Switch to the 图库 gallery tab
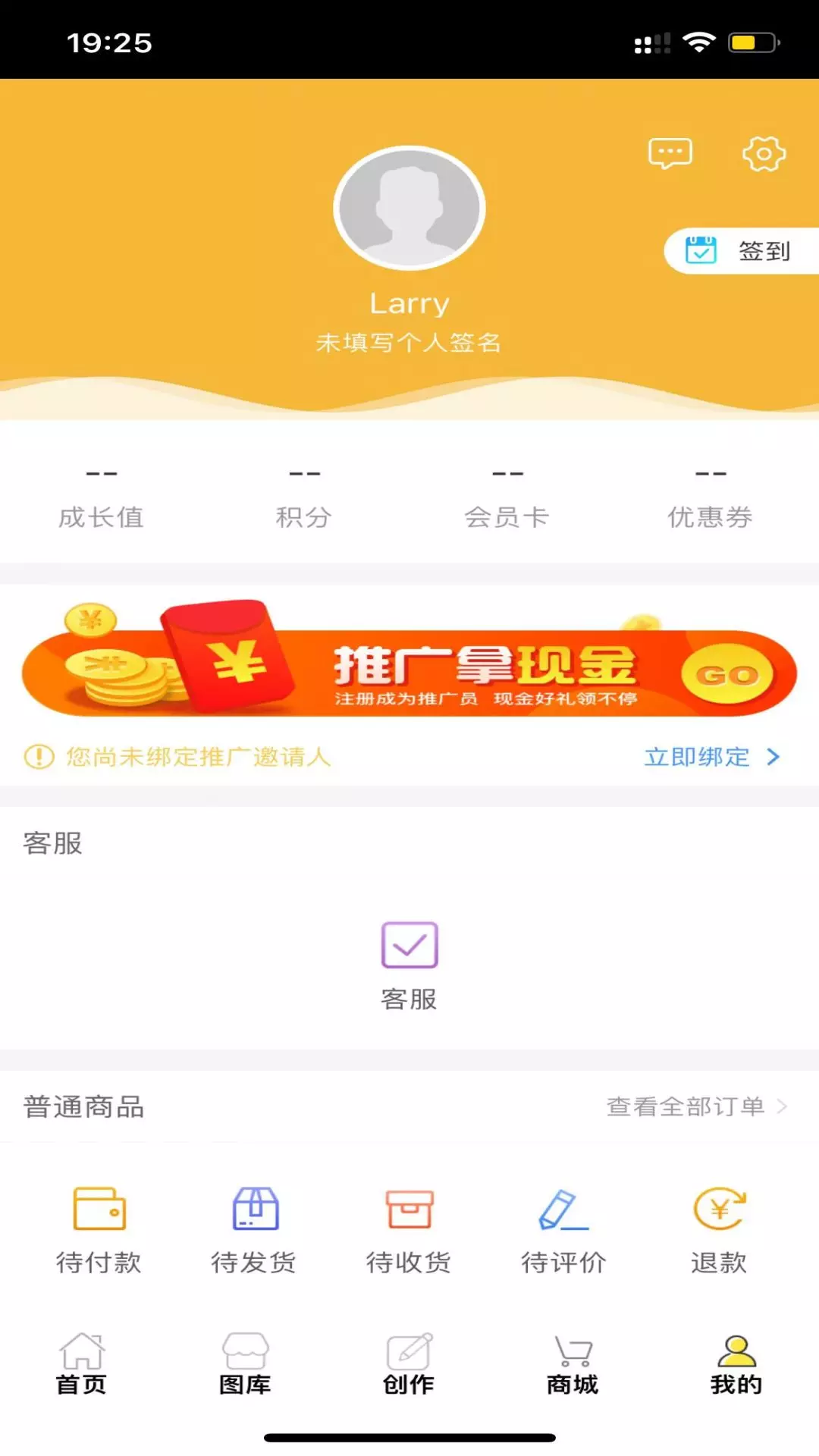The image size is (819, 1456). tap(245, 1364)
